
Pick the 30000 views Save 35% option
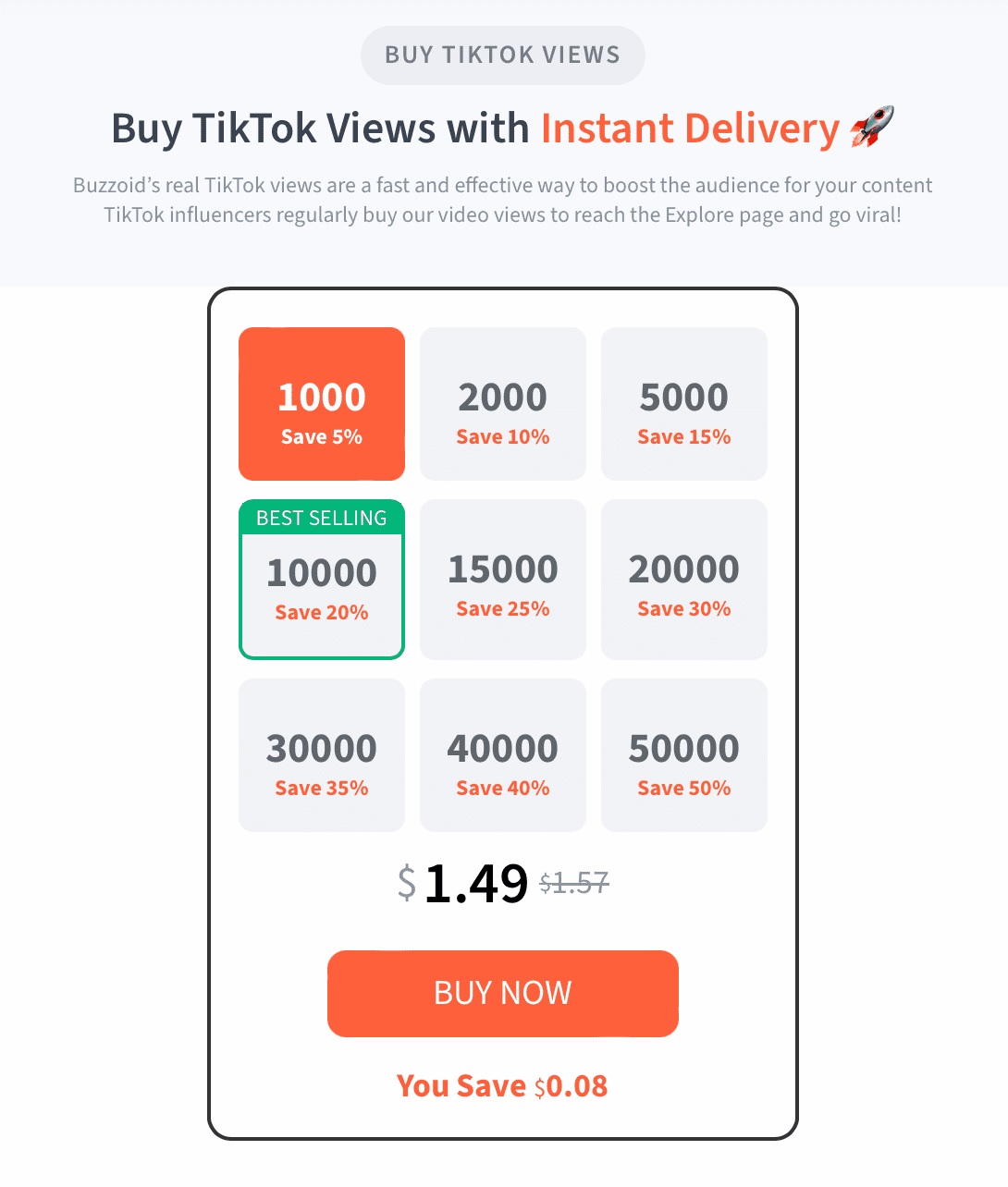pyautogui.click(x=322, y=755)
